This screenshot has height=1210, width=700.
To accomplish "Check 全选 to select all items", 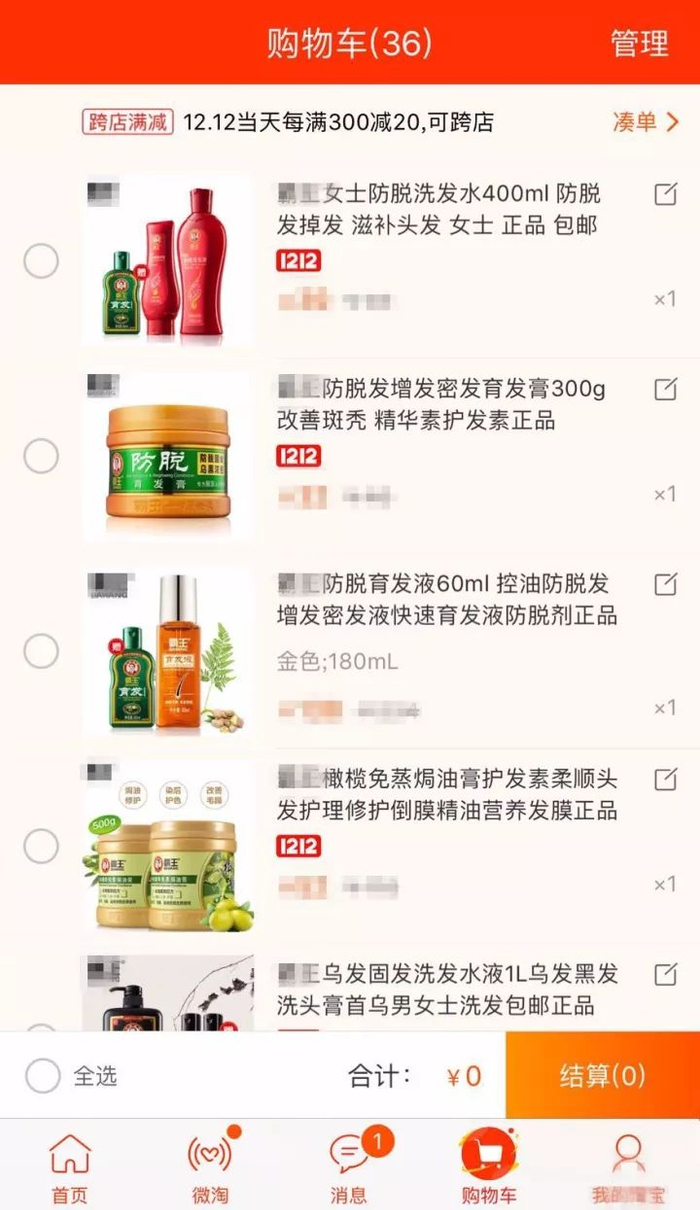I will (43, 1076).
